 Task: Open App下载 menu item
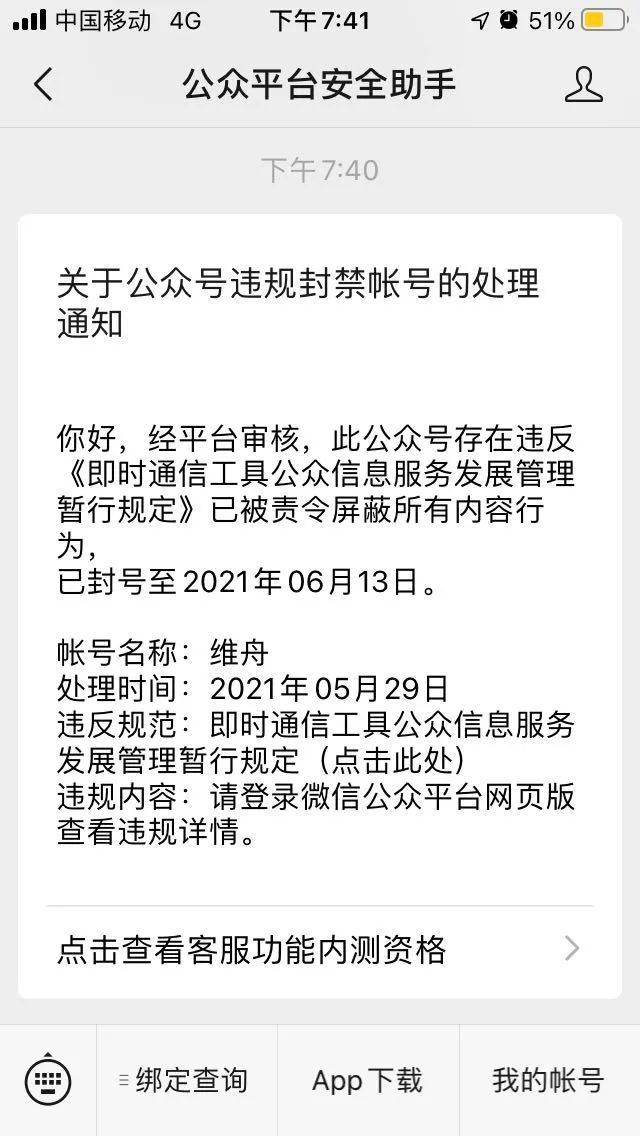[x=368, y=1080]
